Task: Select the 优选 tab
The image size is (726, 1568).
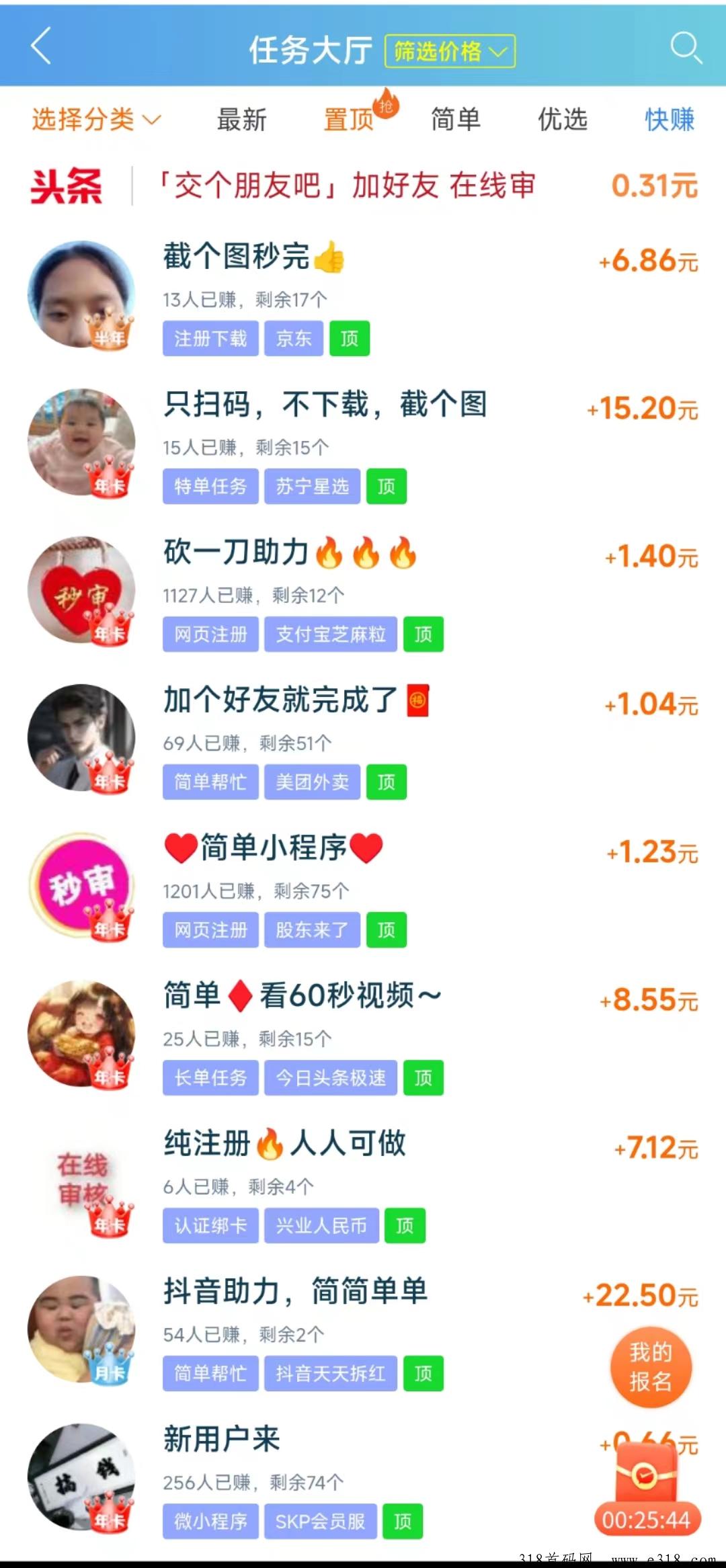Action: click(563, 120)
